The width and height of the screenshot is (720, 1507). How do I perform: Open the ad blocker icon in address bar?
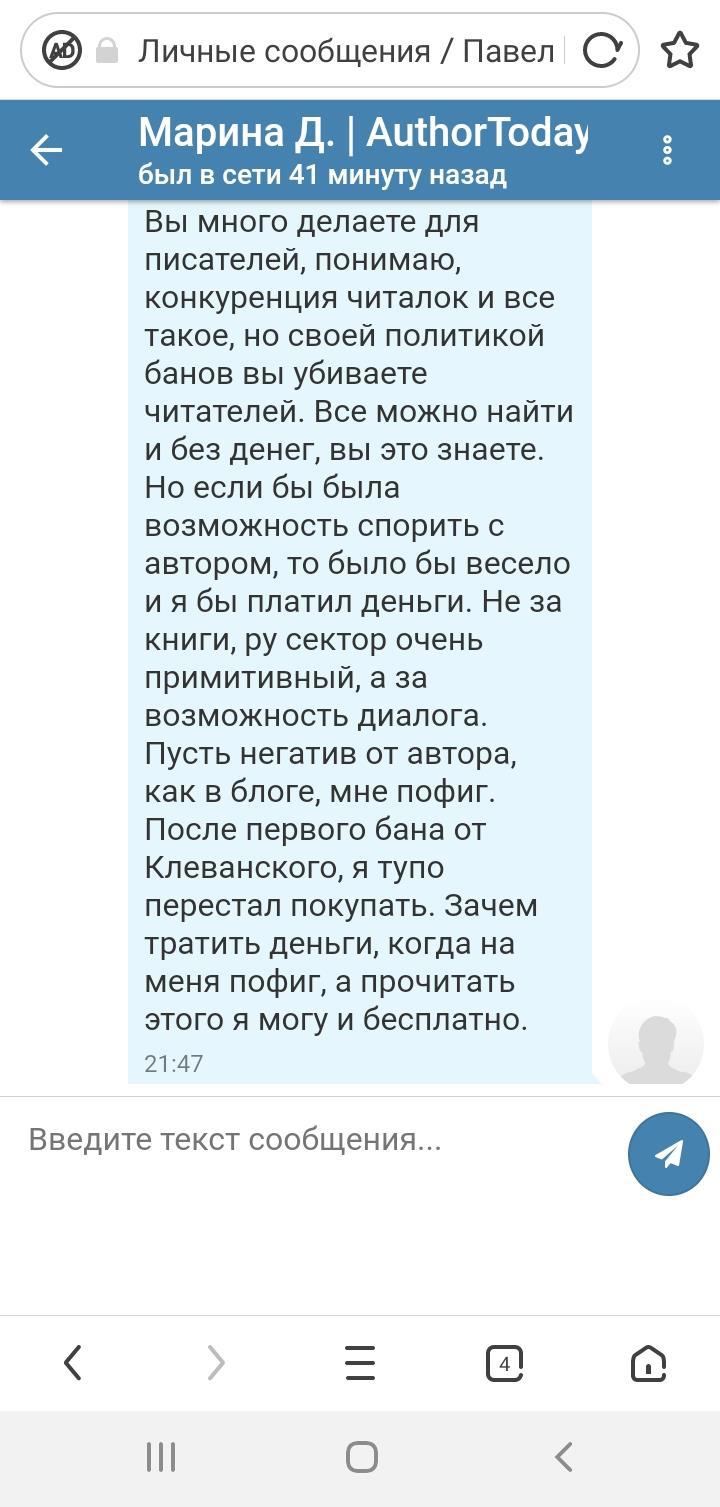click(x=61, y=49)
